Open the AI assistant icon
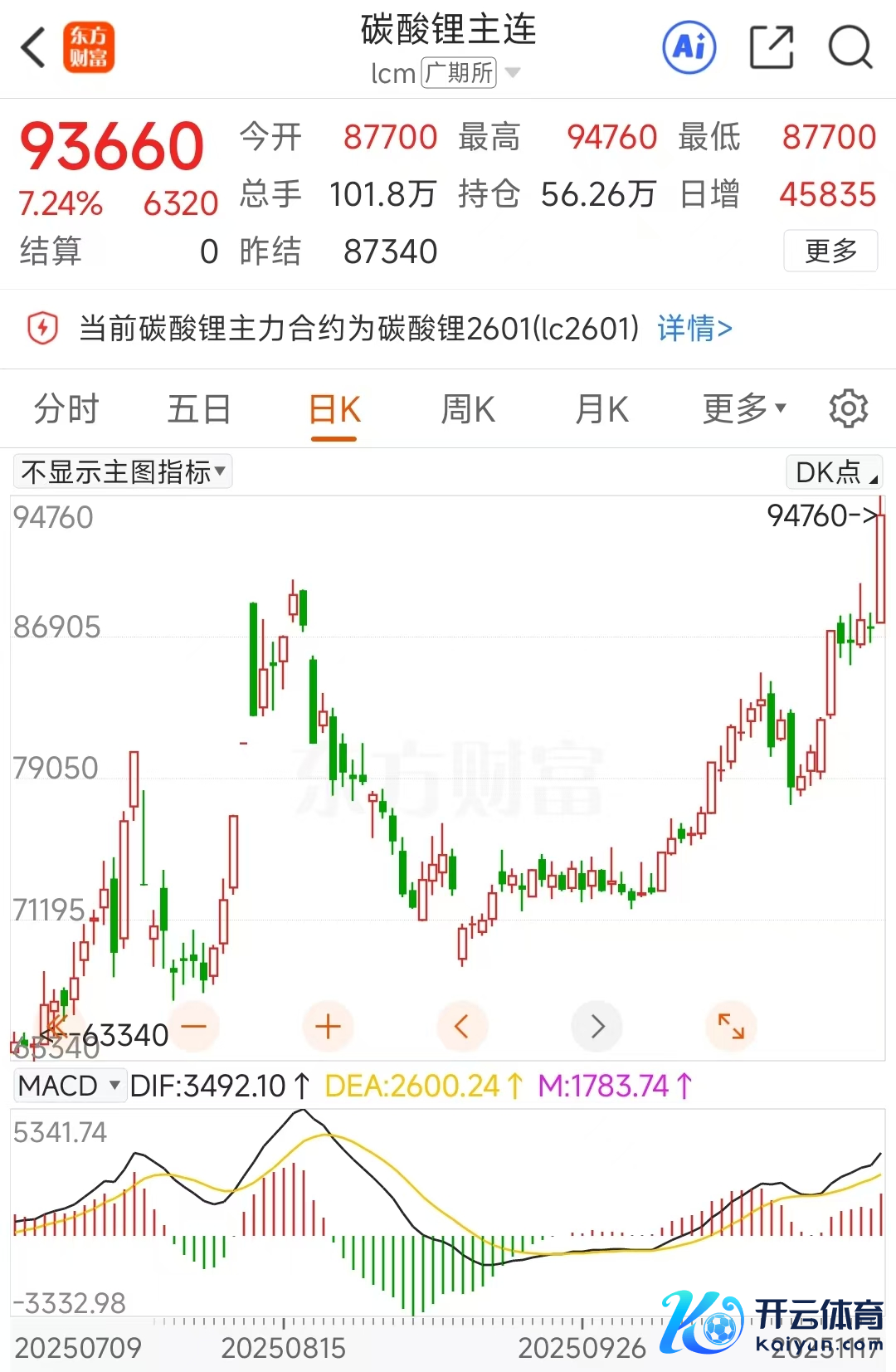 coord(689,47)
